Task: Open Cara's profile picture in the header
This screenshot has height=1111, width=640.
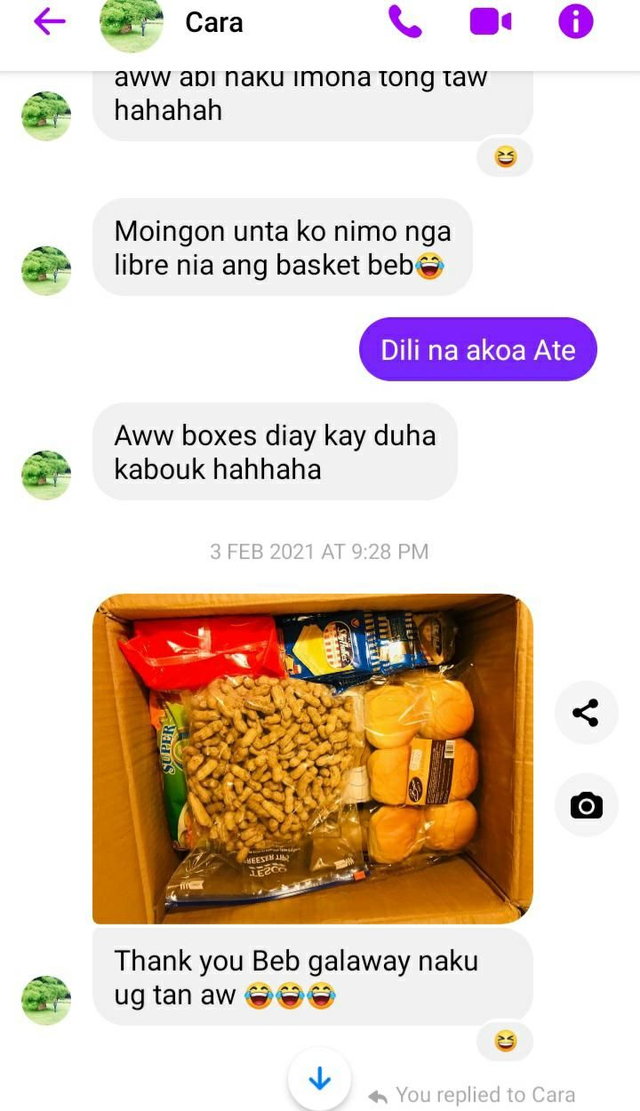Action: pos(131,24)
